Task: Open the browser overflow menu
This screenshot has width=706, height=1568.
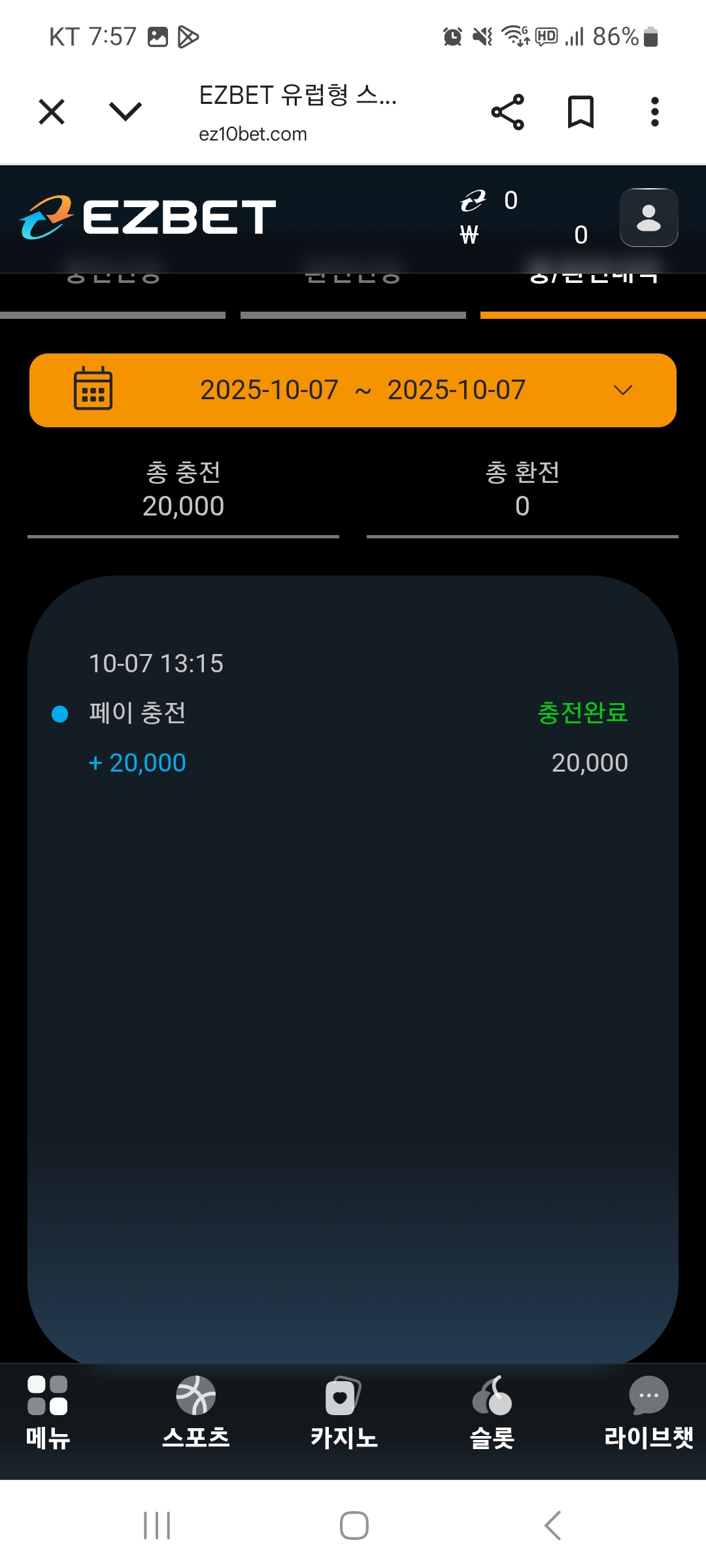Action: [x=654, y=112]
